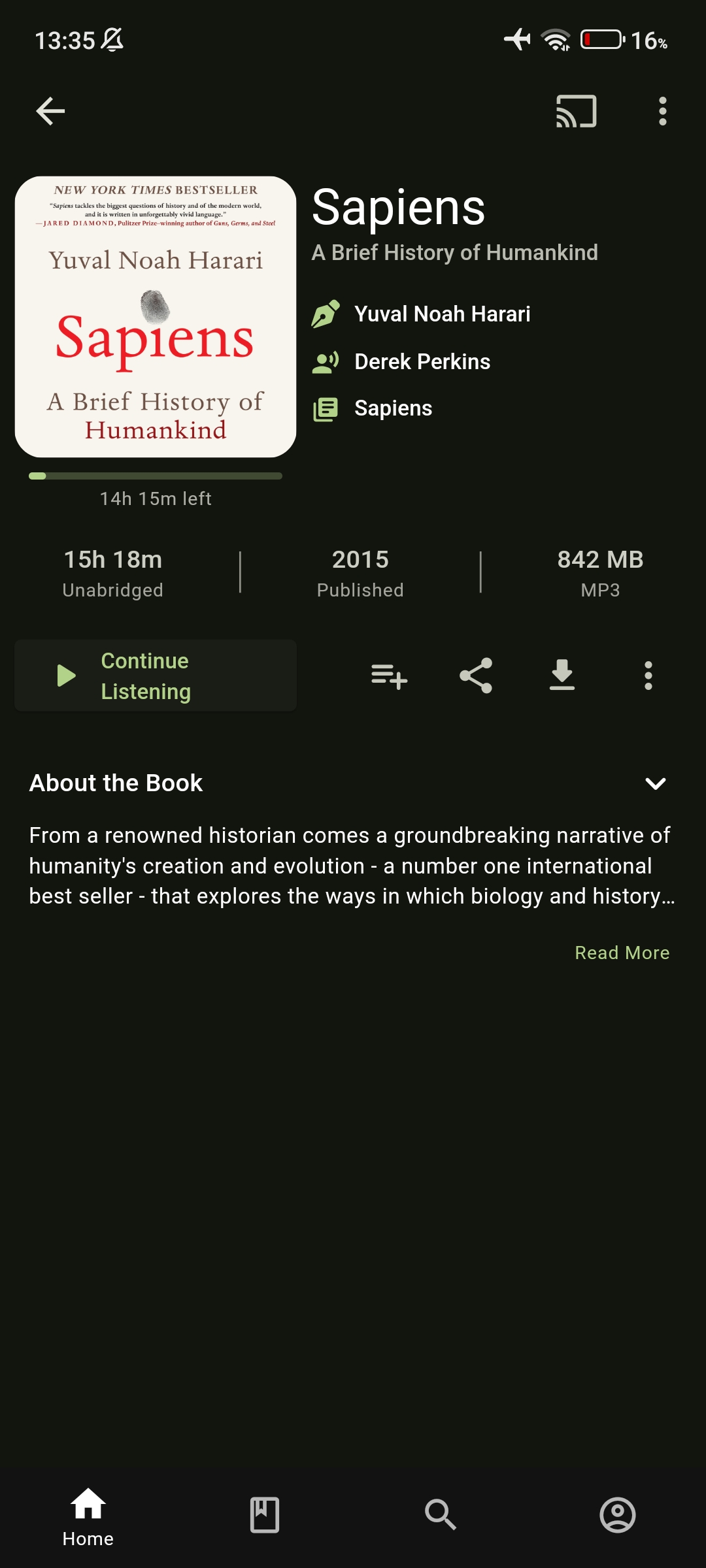
Task: Tap Read More for the full description
Action: (622, 953)
